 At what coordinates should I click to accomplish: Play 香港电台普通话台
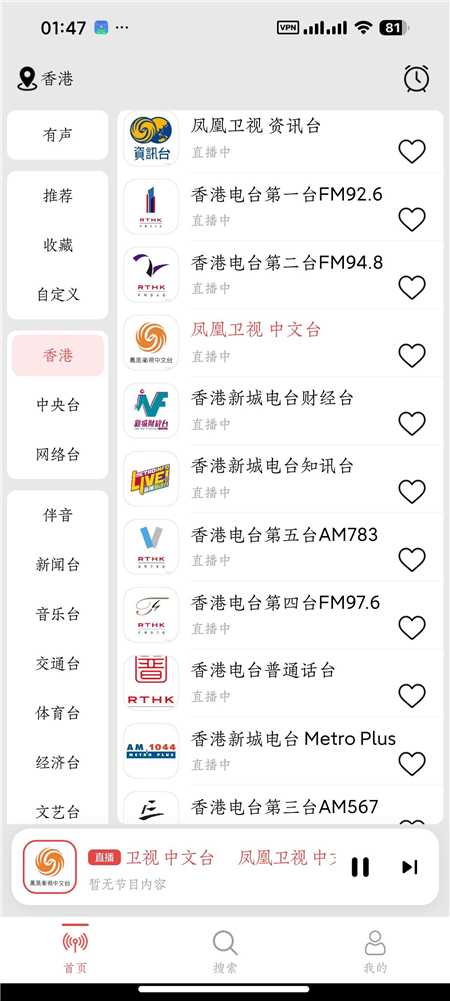tap(281, 683)
